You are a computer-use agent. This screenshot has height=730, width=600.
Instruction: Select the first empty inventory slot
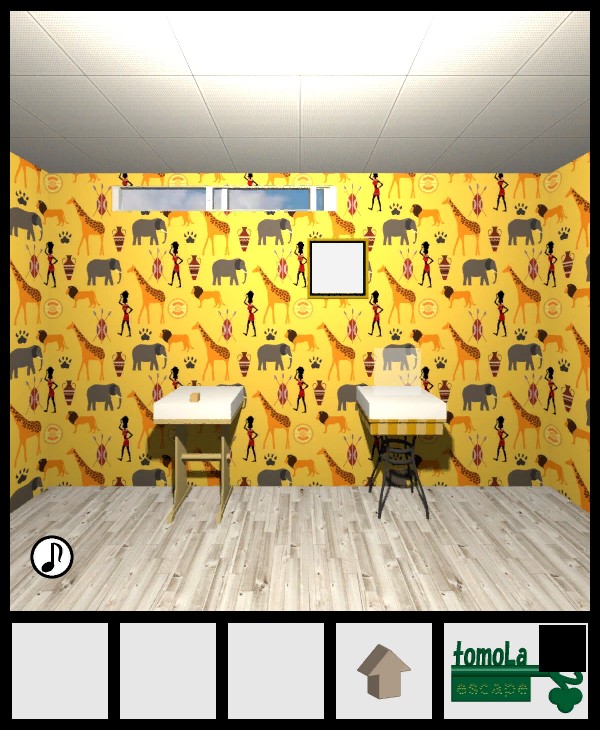[x=60, y=671]
